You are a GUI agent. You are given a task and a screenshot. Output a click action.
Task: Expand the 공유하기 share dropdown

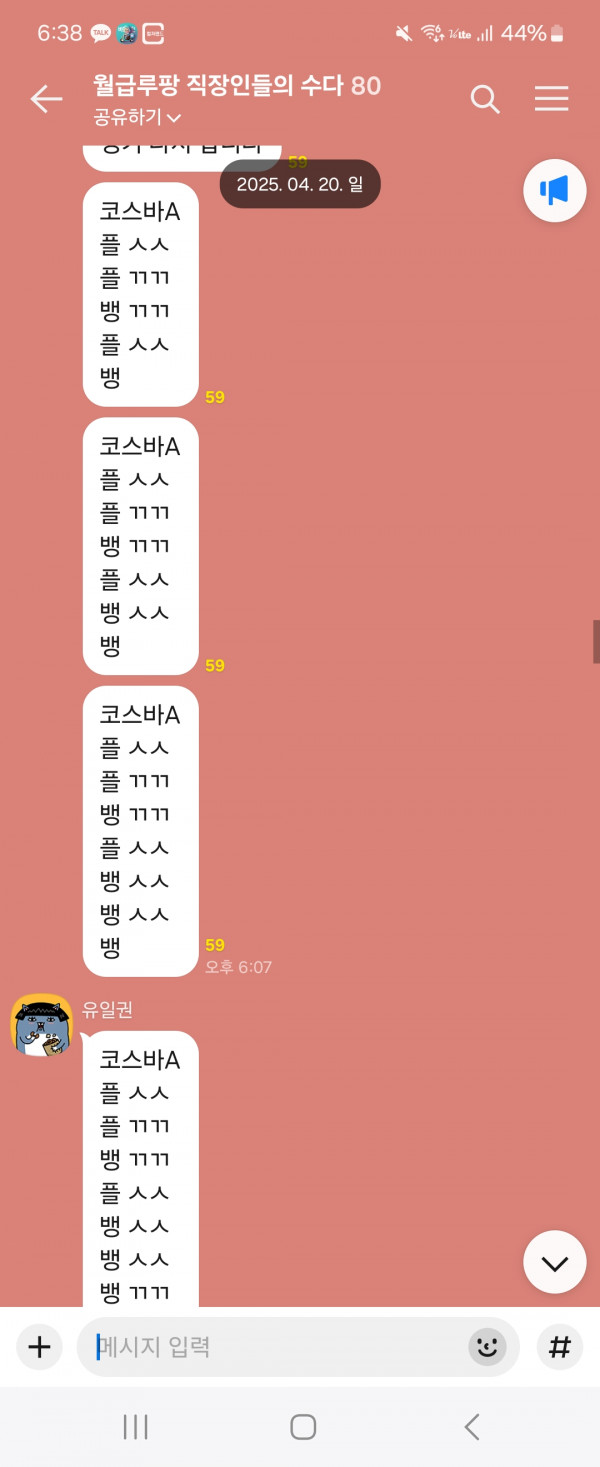click(x=137, y=117)
